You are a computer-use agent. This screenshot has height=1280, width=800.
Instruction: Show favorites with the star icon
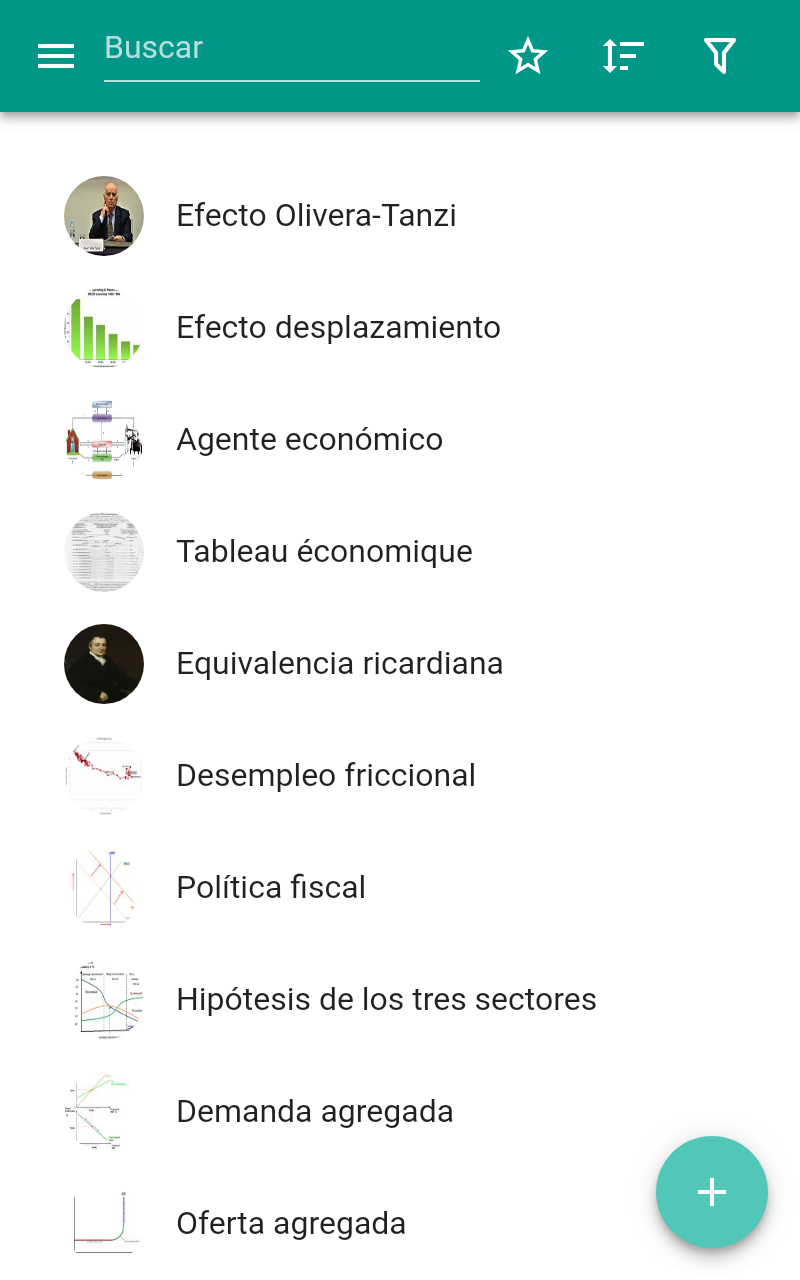coord(528,56)
